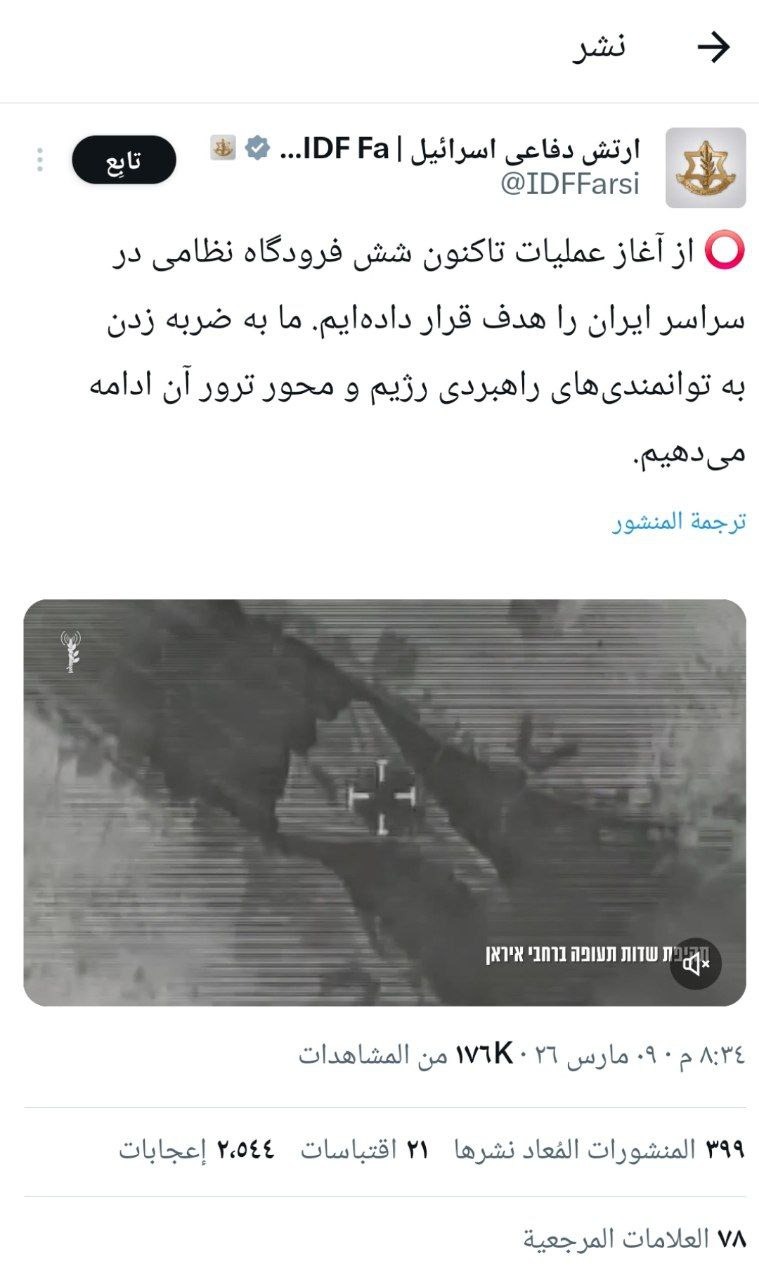Play the embedded airstrike video
Screen dimensions: 759x1280
384,800
